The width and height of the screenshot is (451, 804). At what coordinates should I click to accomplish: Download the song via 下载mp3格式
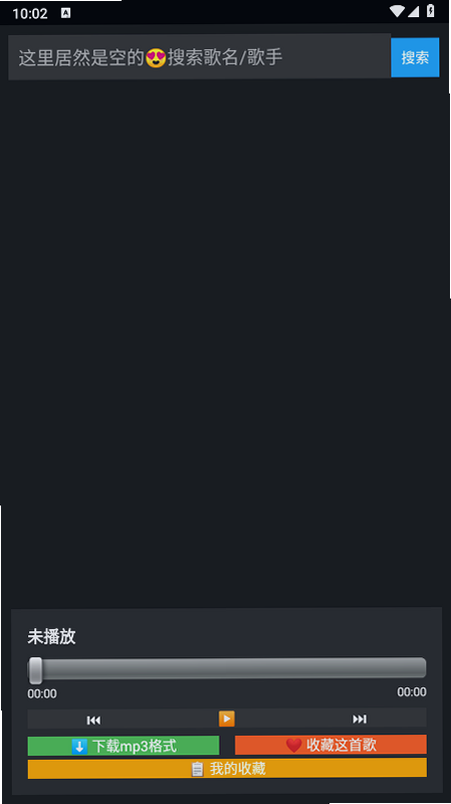coord(124,746)
